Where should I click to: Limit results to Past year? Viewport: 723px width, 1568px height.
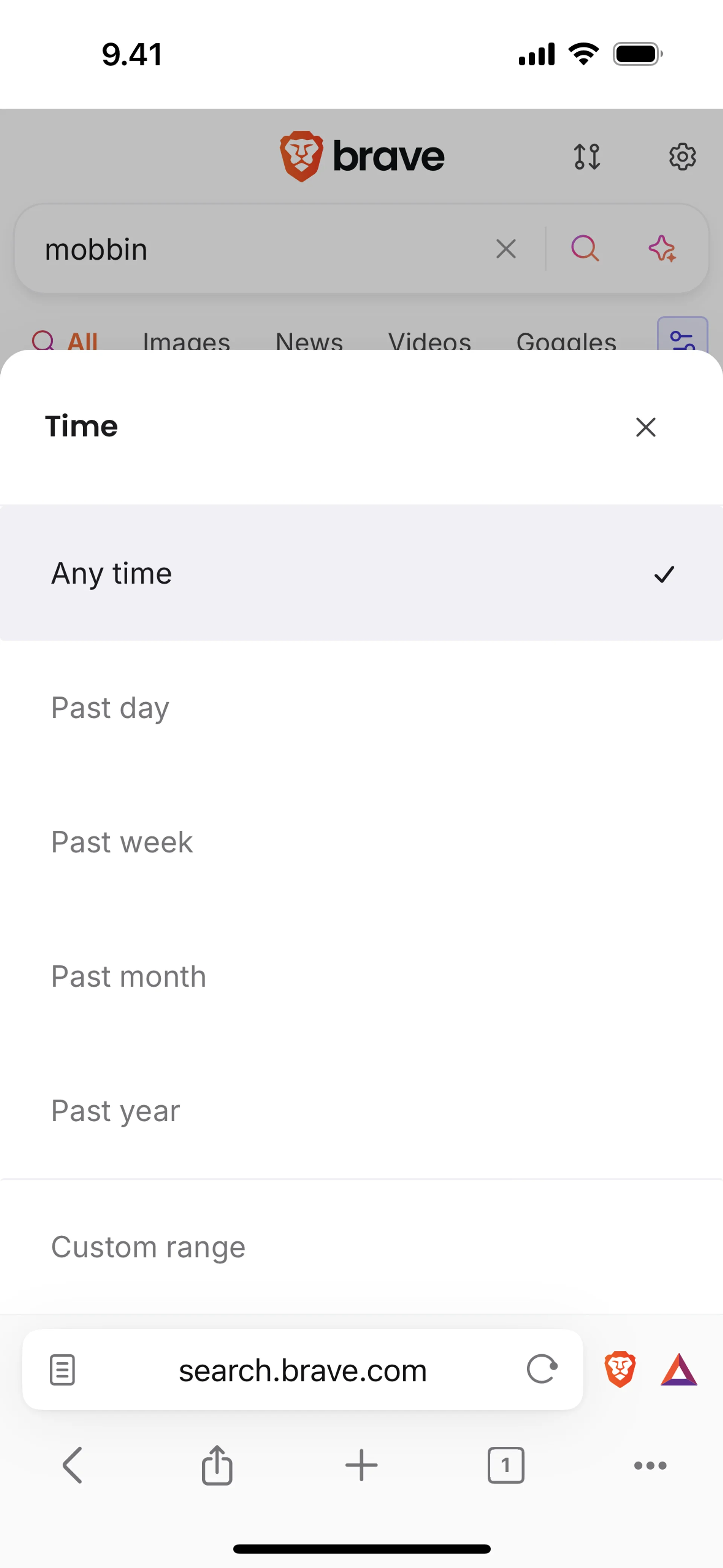tap(361, 1111)
